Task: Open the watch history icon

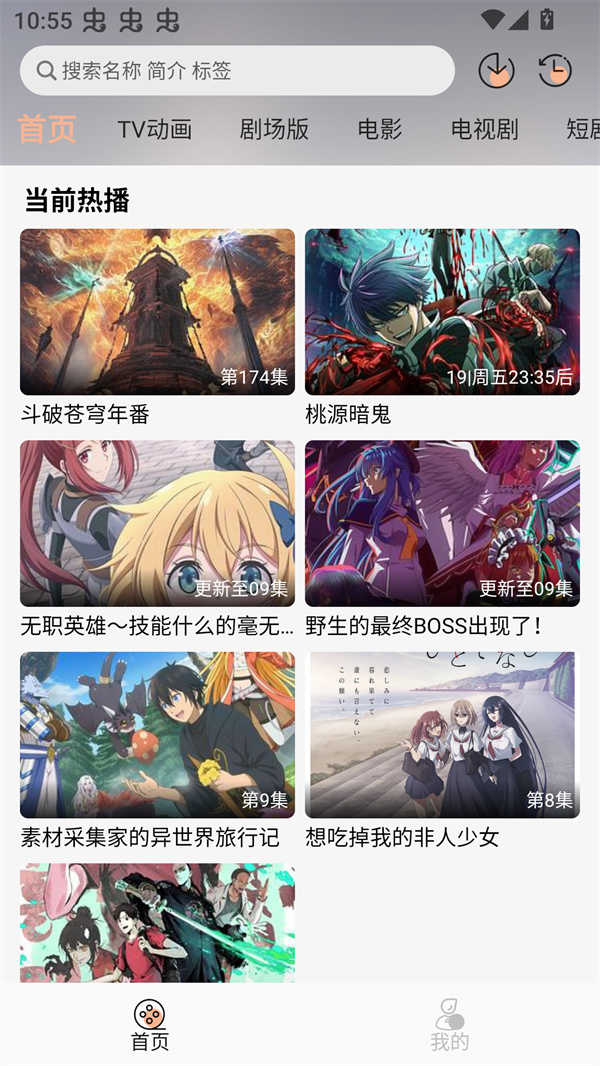Action: coord(554,70)
